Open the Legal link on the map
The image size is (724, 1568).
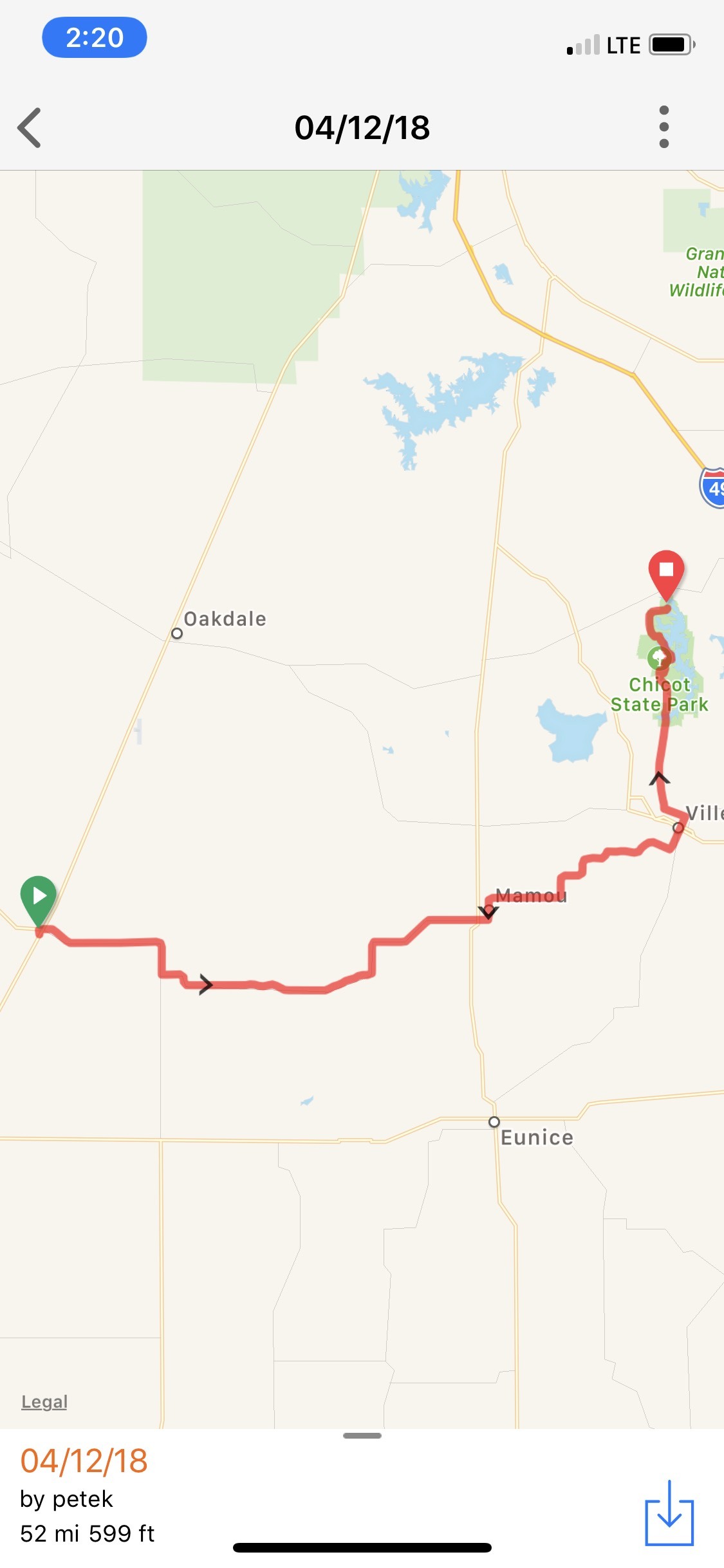[44, 1401]
